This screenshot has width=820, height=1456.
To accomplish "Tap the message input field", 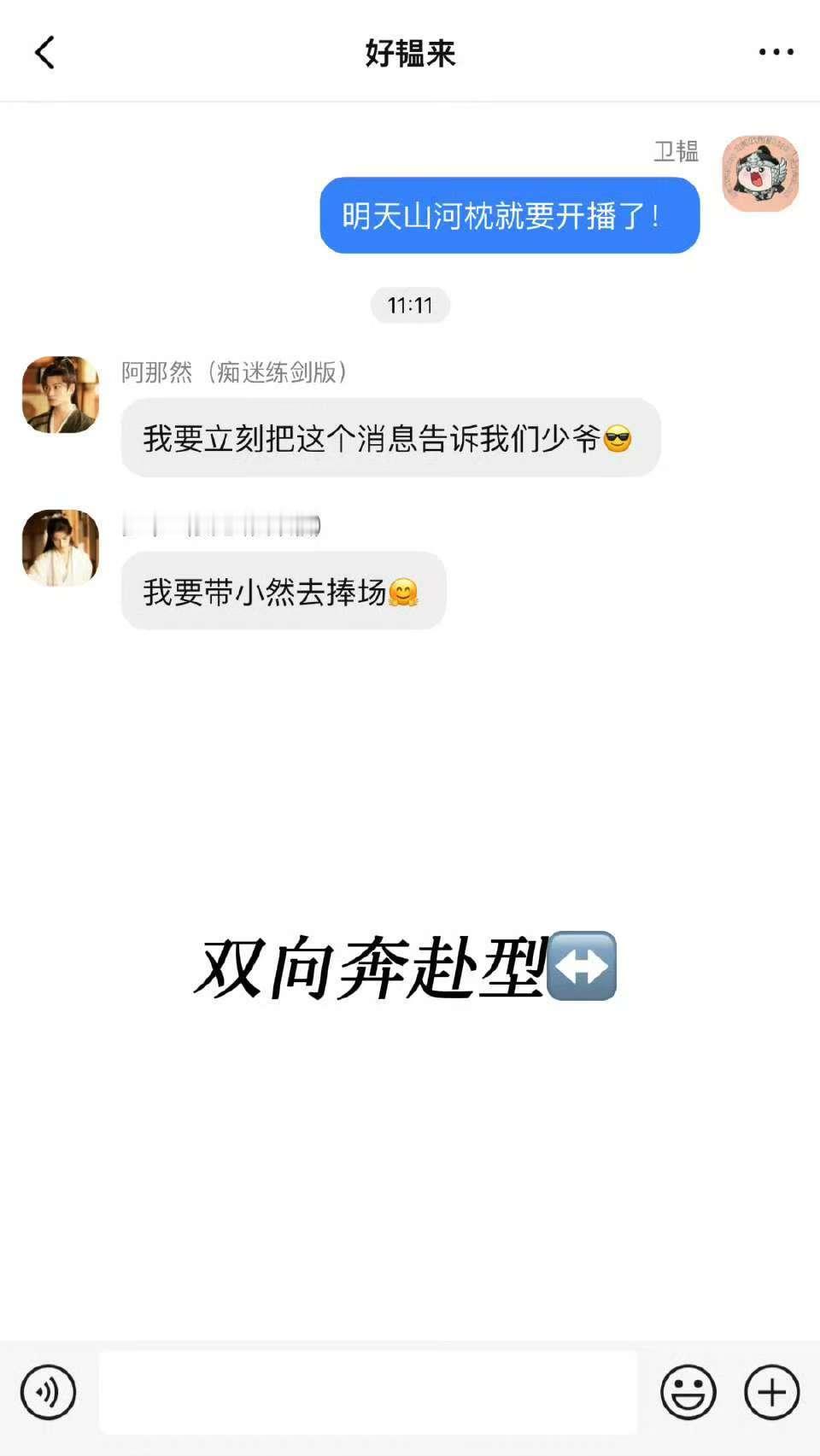I will click(x=367, y=1391).
